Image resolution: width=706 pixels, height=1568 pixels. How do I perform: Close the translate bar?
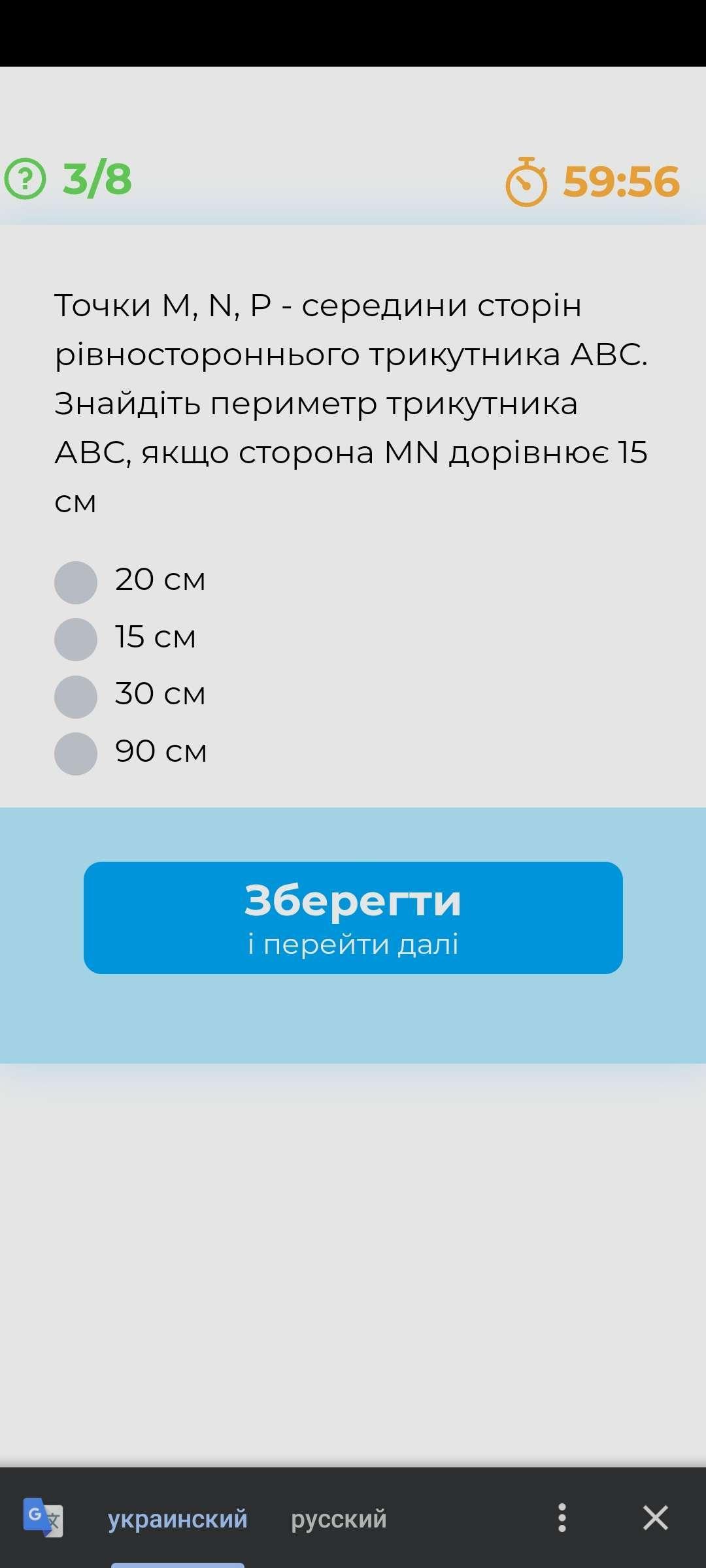655,1518
